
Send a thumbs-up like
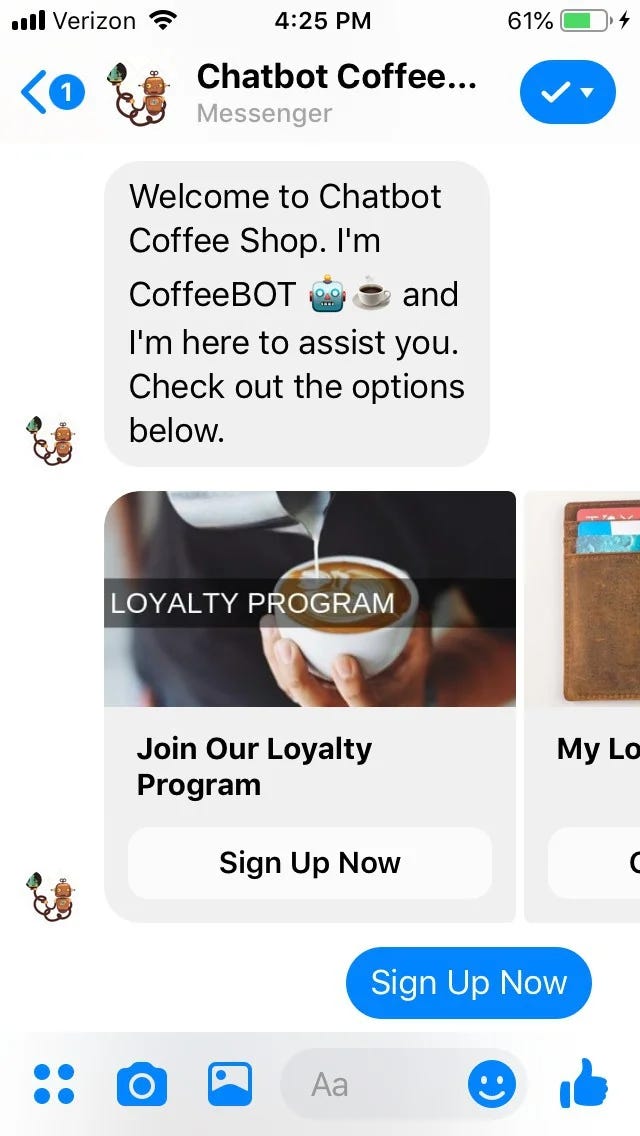tap(583, 1083)
